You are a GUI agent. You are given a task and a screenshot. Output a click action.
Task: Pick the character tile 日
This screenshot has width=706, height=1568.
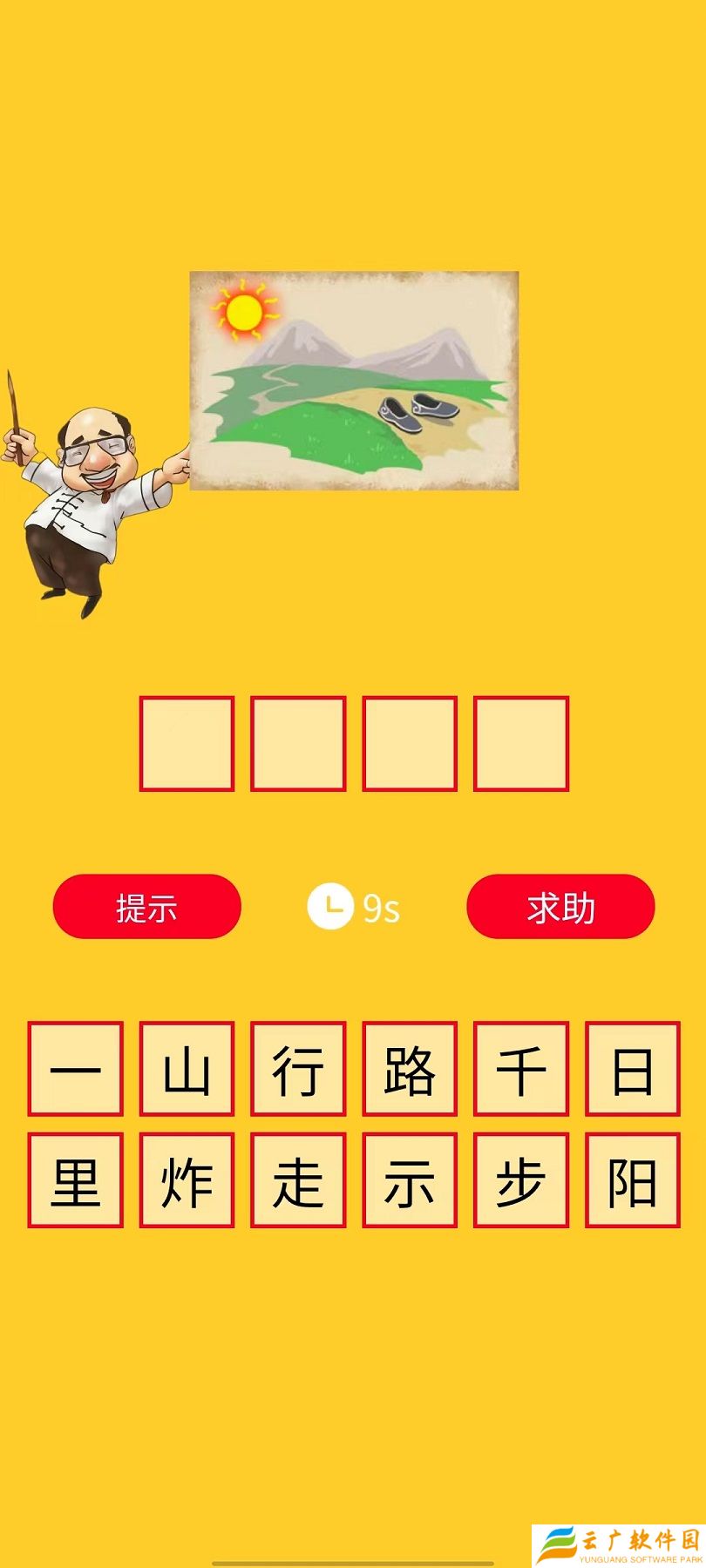[x=633, y=1069]
